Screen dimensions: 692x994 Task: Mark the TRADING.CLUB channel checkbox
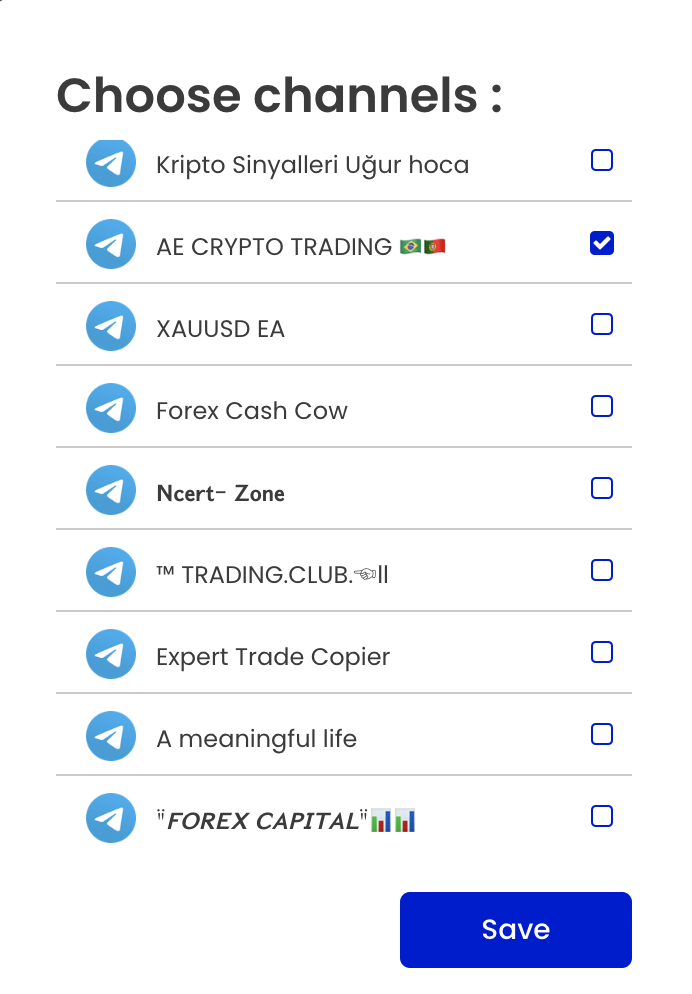pos(602,571)
